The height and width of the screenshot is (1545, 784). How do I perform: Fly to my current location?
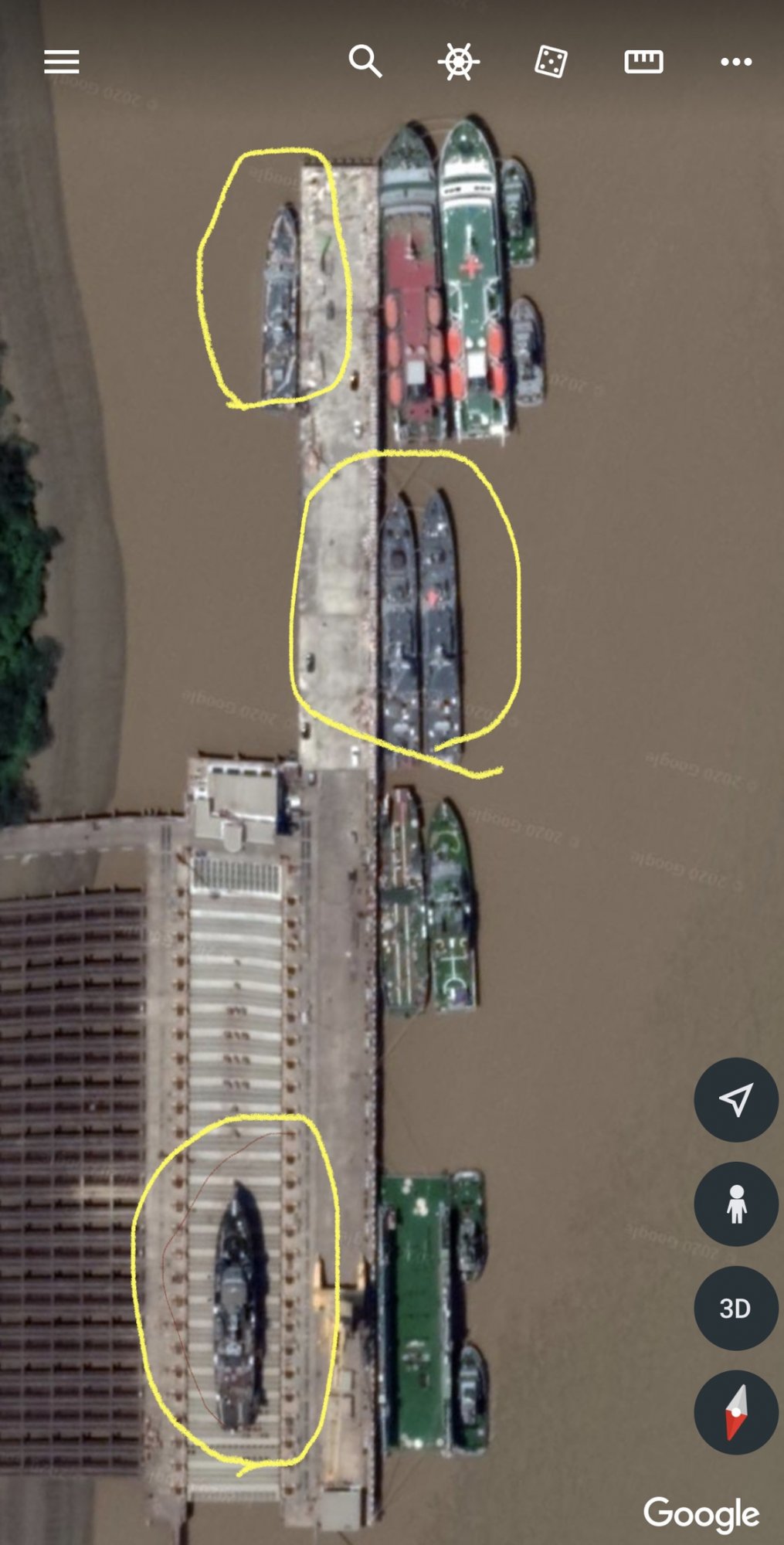[x=736, y=1099]
